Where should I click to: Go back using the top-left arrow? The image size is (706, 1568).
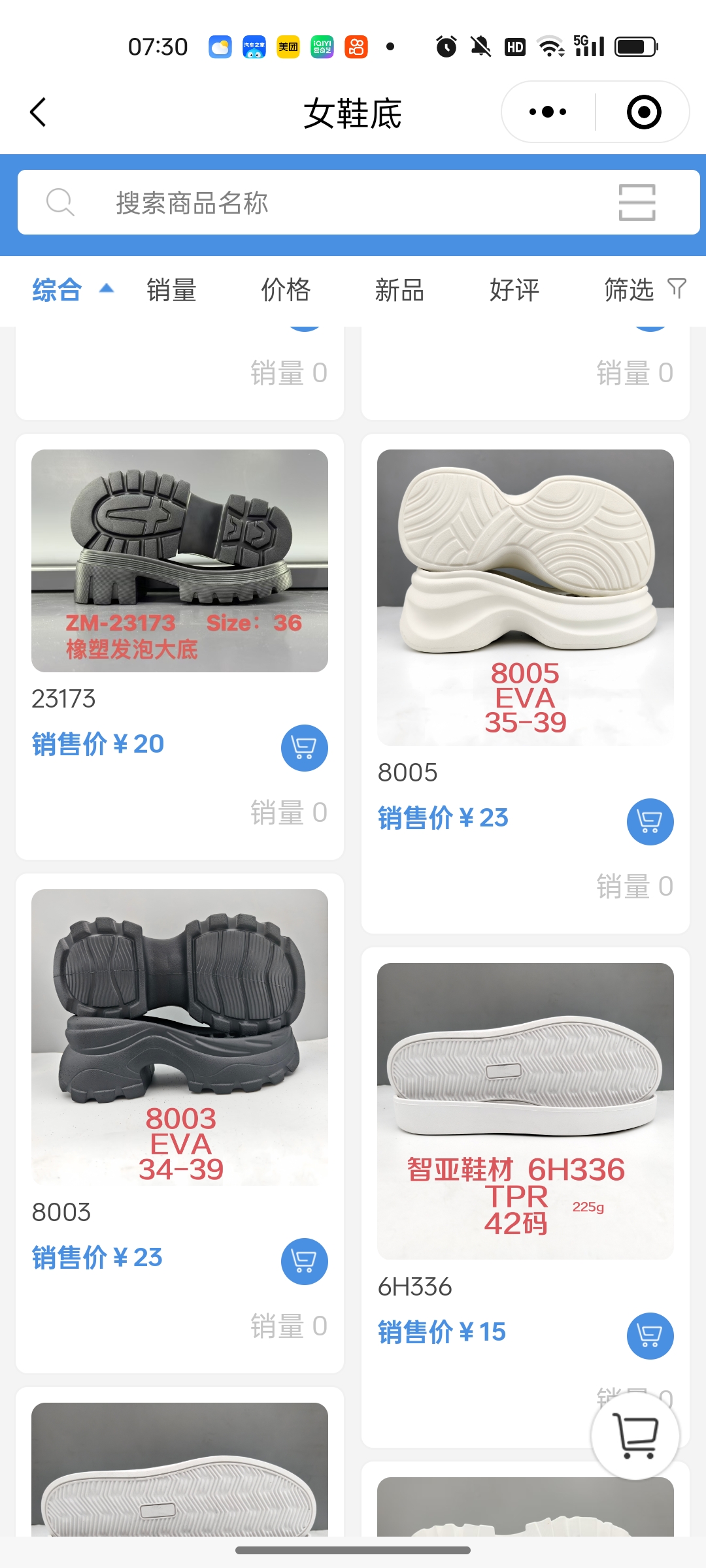tap(38, 112)
